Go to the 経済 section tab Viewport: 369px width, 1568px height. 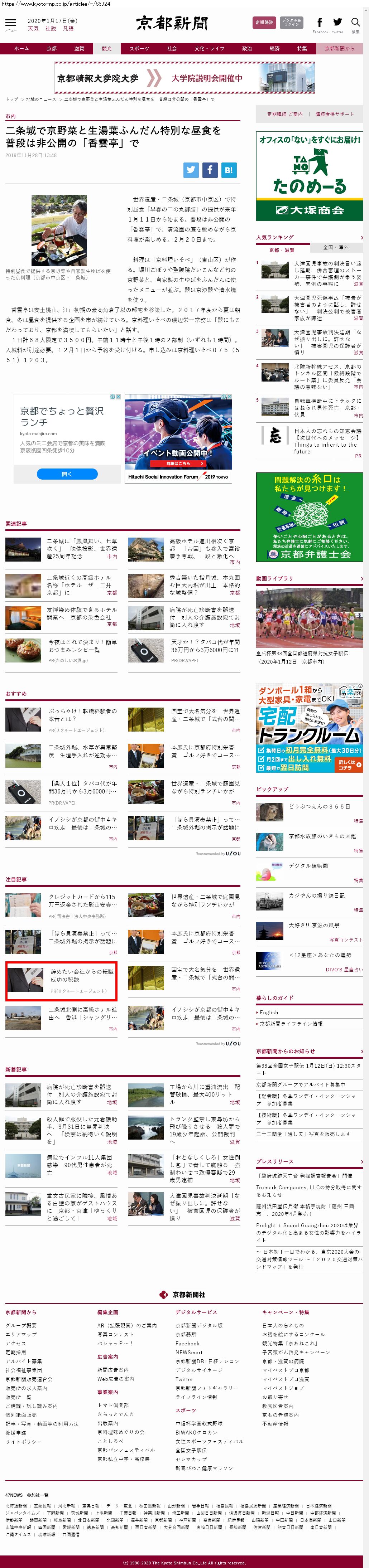pos(275,49)
